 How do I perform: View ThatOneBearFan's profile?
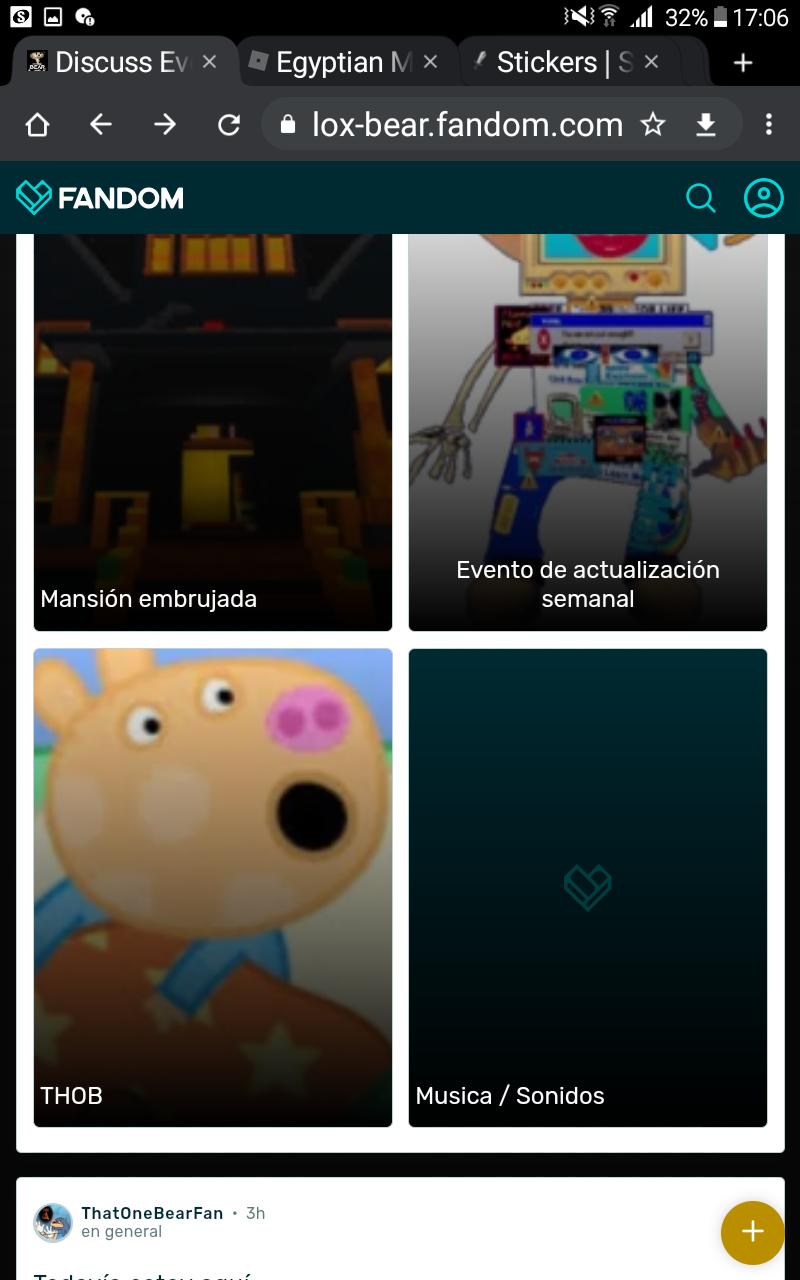(152, 1213)
